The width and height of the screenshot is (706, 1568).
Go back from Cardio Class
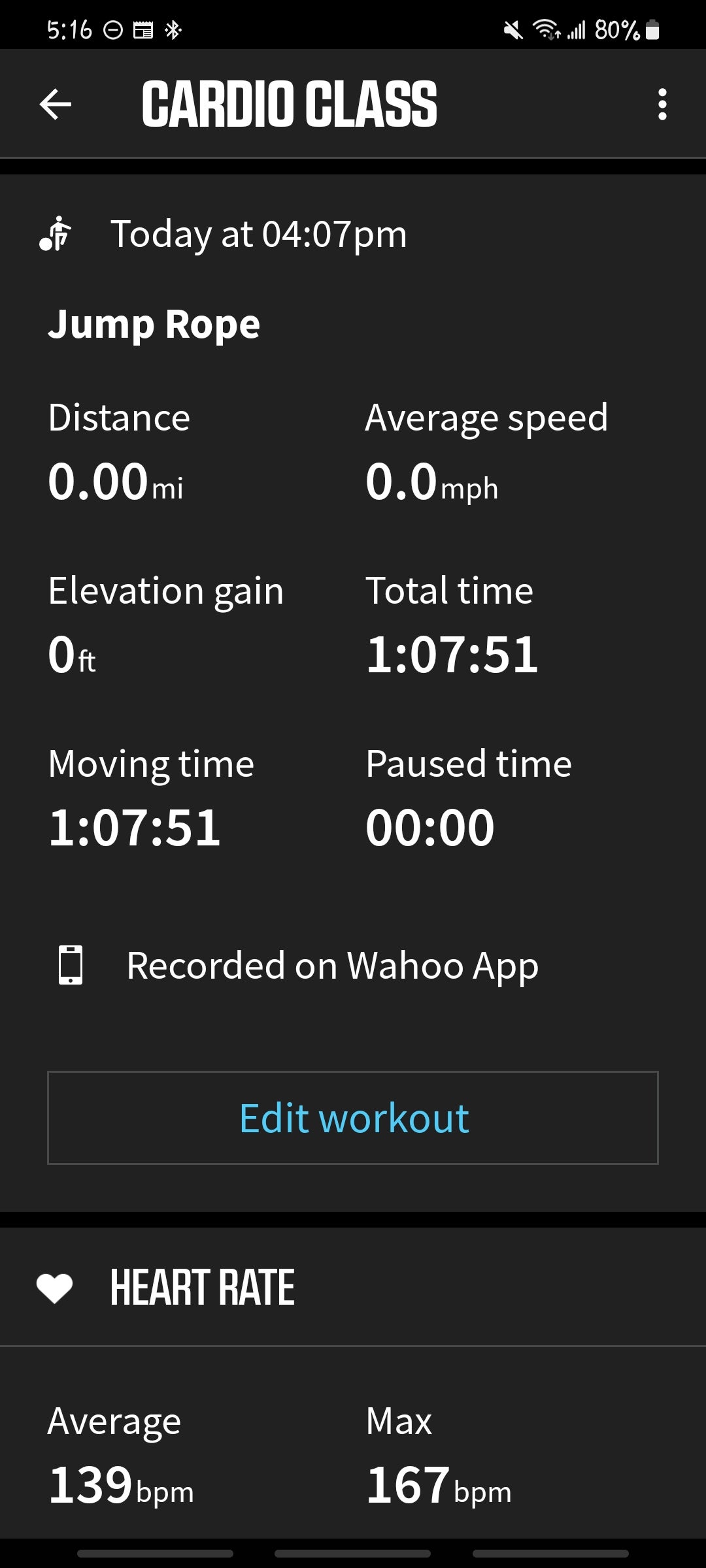[x=56, y=105]
